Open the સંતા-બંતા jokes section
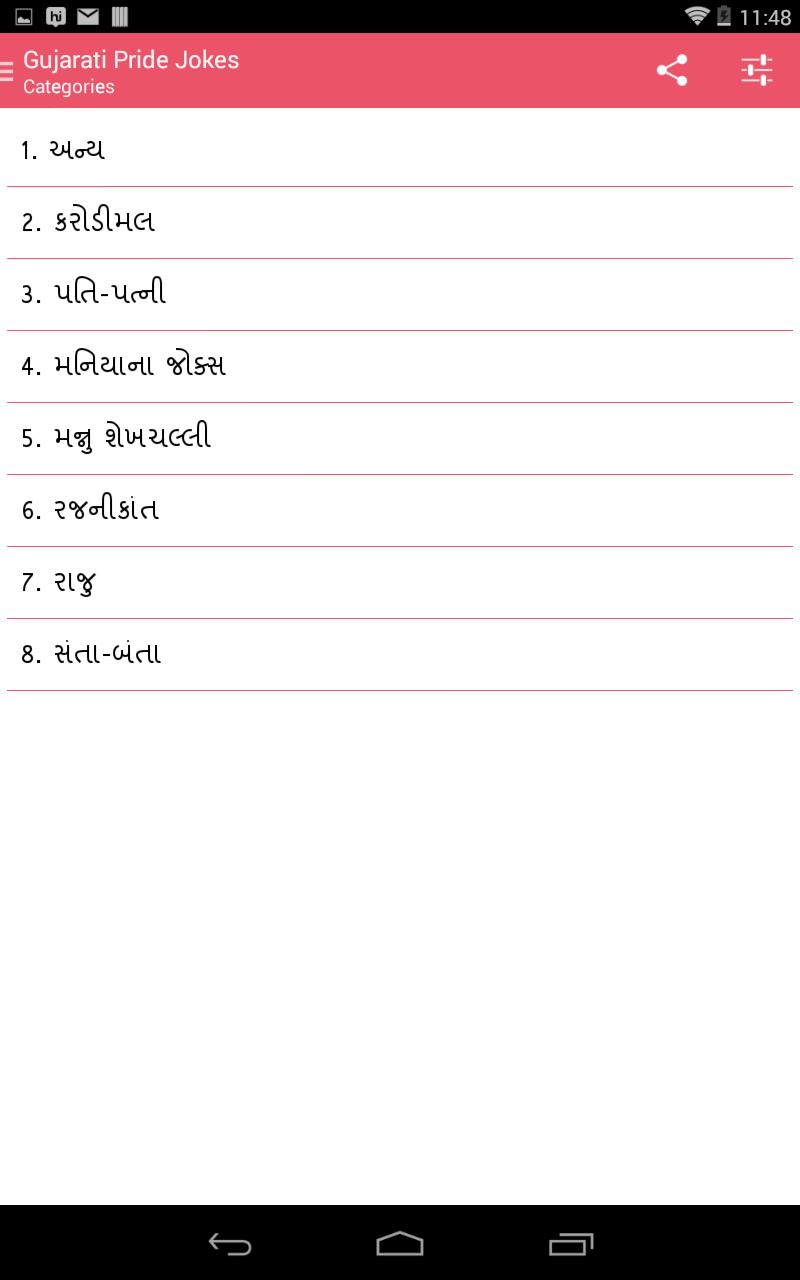800x1280 pixels. (x=400, y=654)
